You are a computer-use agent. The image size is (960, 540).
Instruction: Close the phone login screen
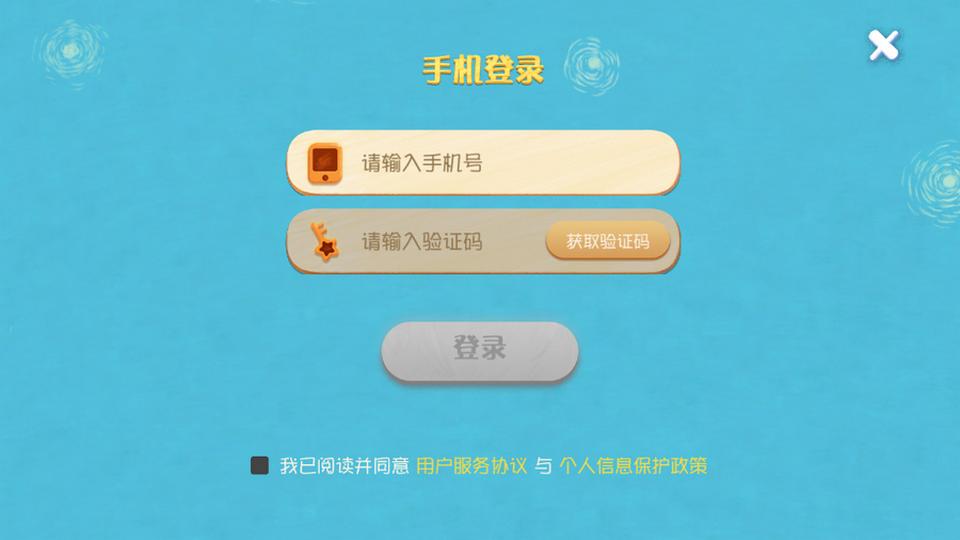[883, 45]
